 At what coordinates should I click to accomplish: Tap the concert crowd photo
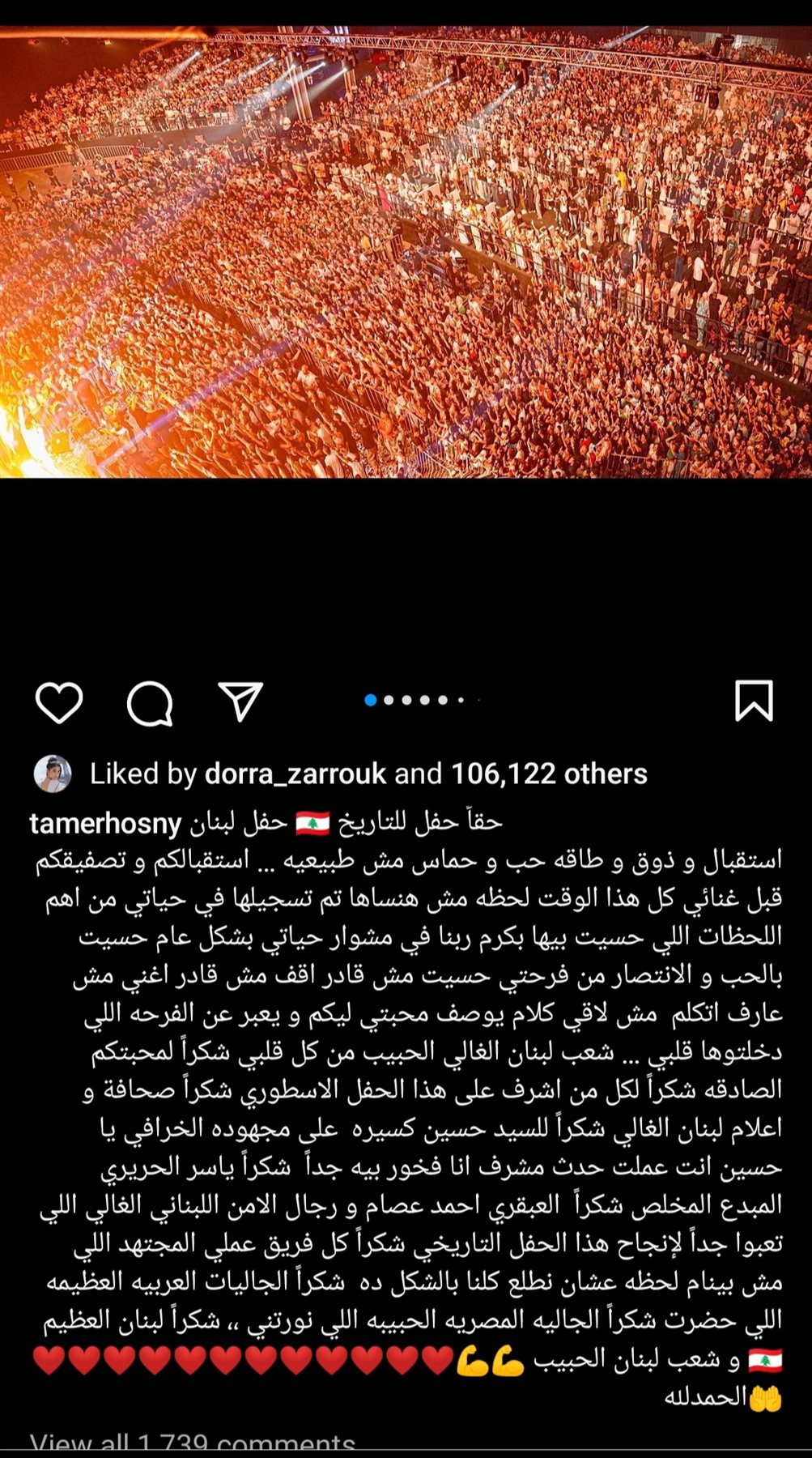(406, 251)
